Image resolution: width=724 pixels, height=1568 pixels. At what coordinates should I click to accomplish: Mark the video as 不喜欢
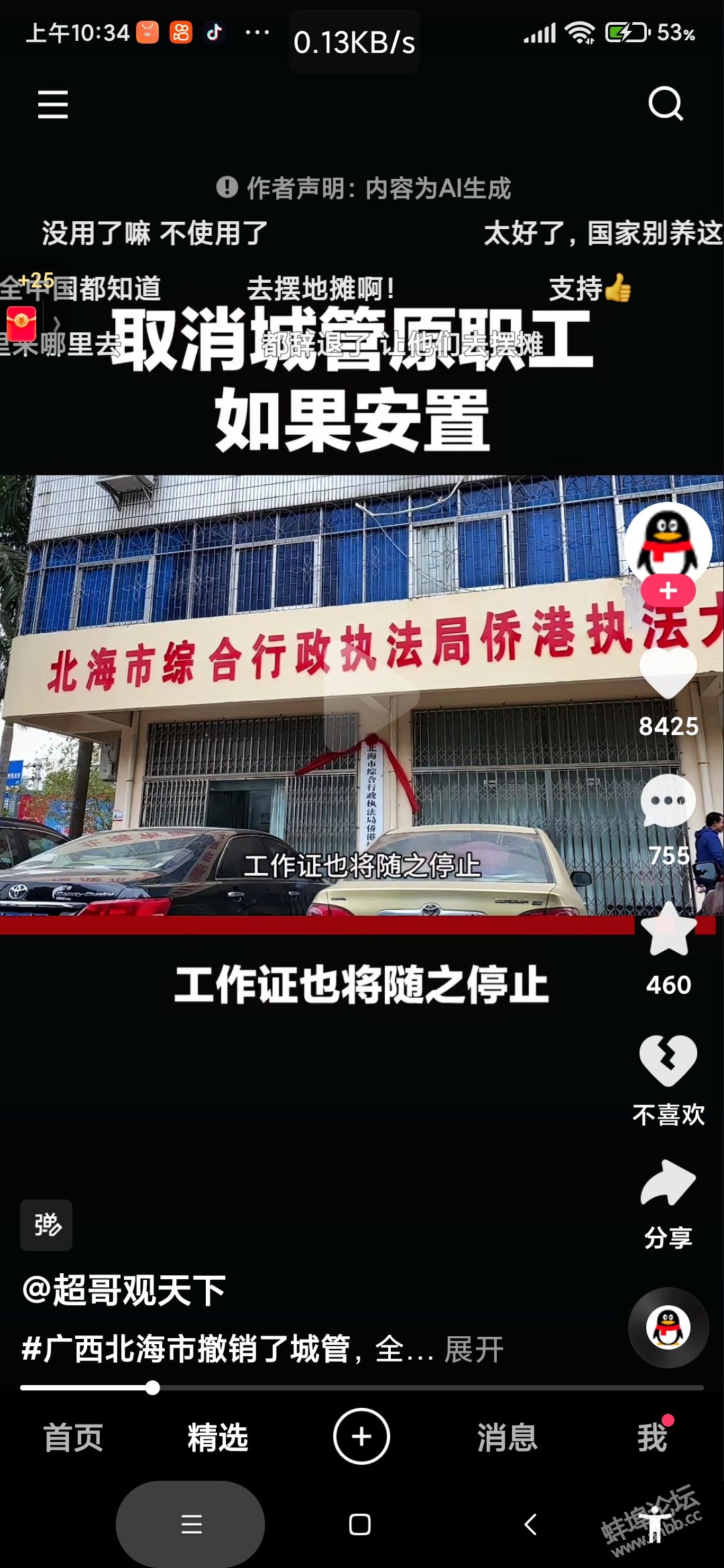(x=668, y=1061)
